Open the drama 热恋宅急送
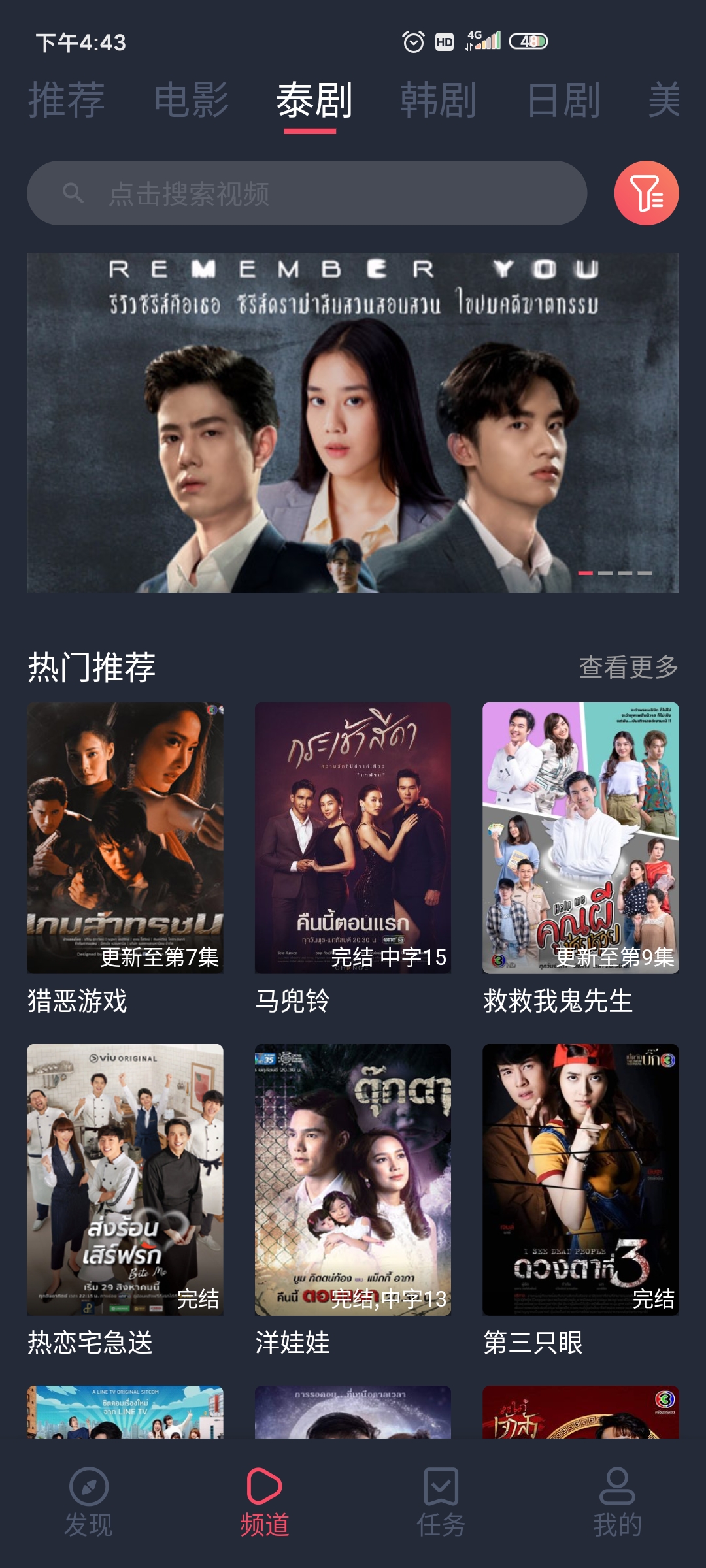706x1568 pixels. (125, 1179)
